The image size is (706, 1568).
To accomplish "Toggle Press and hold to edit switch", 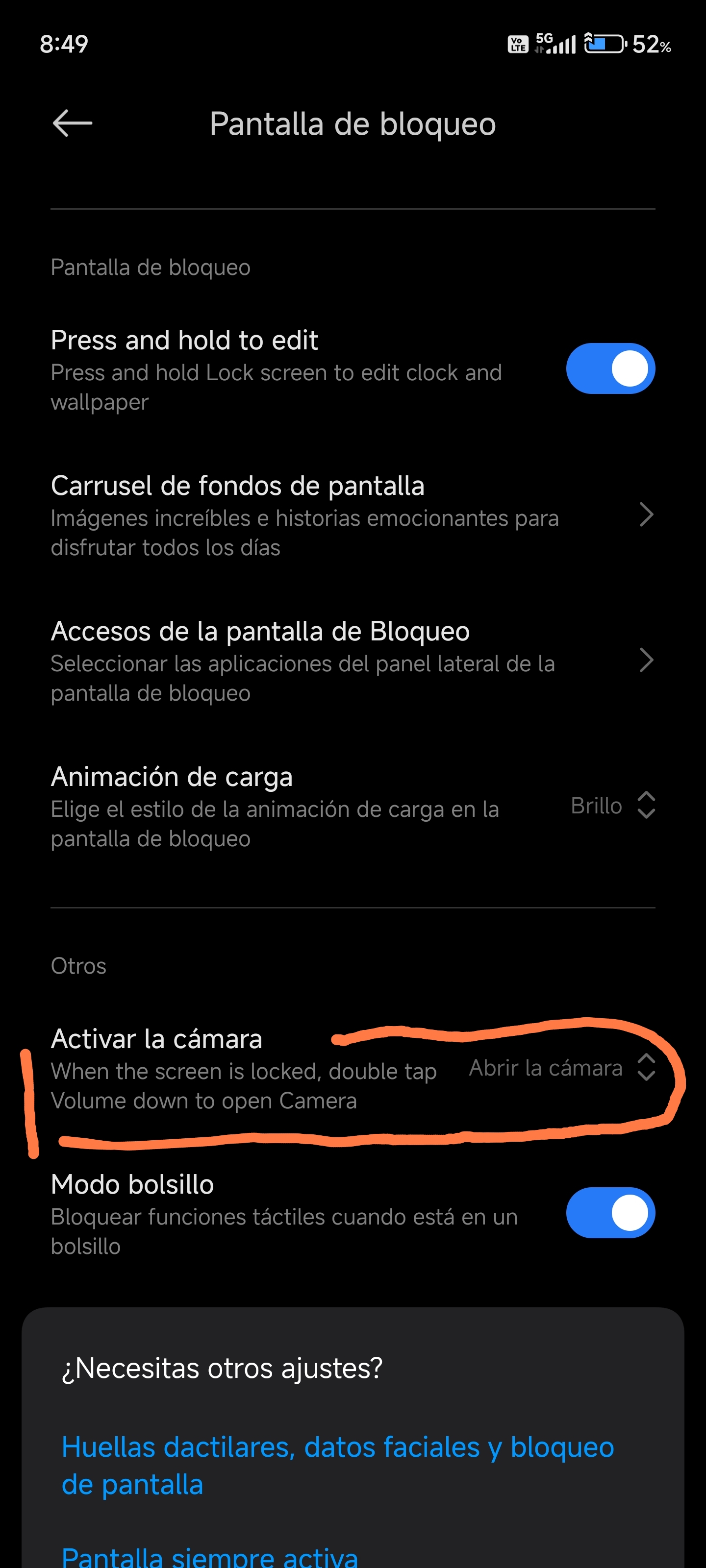I will pyautogui.click(x=610, y=368).
